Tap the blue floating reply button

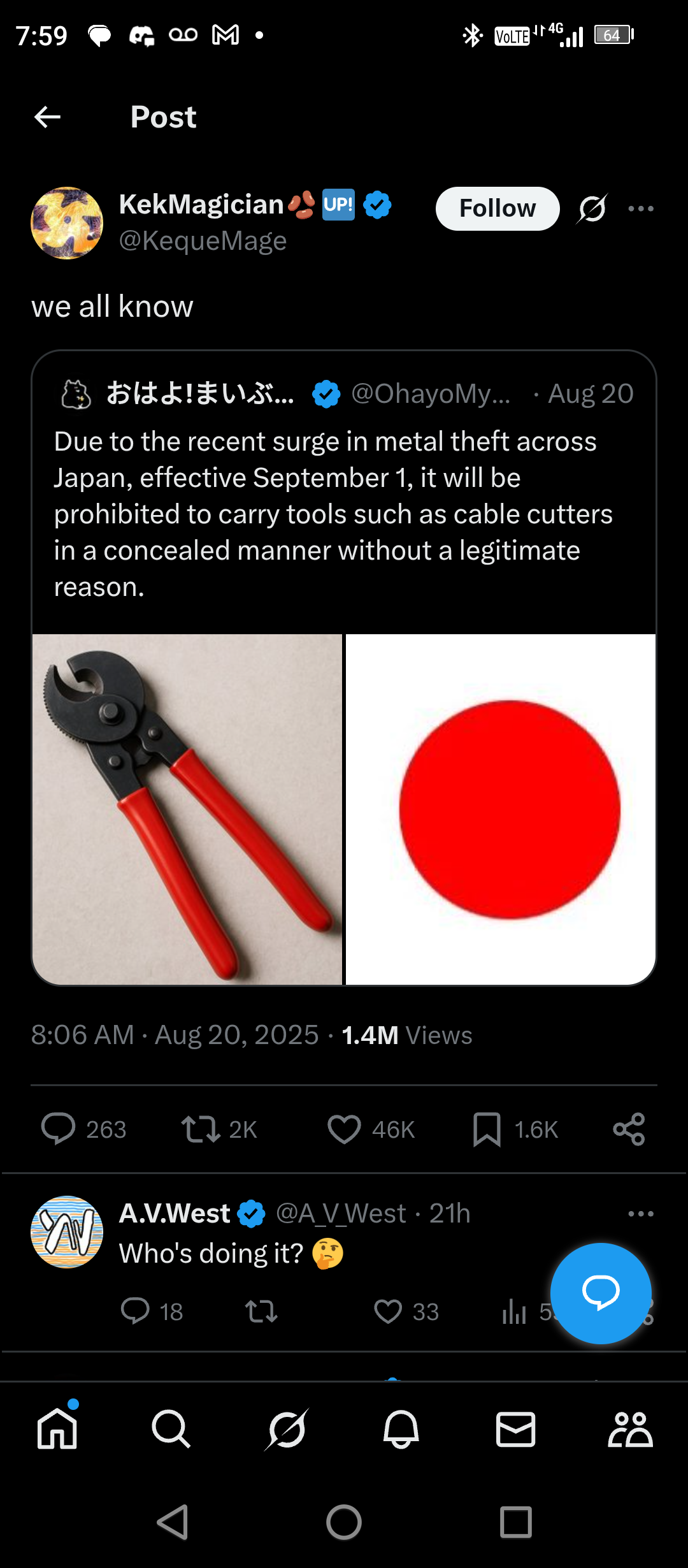[x=601, y=1293]
